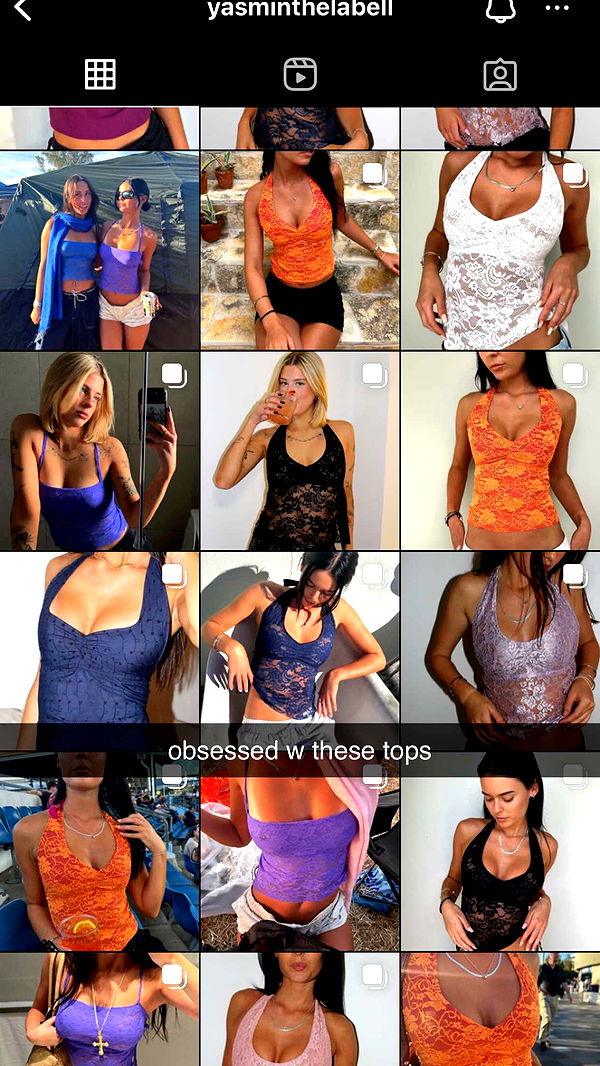
Task: Open the orange halter top on white wall
Action: [500, 451]
